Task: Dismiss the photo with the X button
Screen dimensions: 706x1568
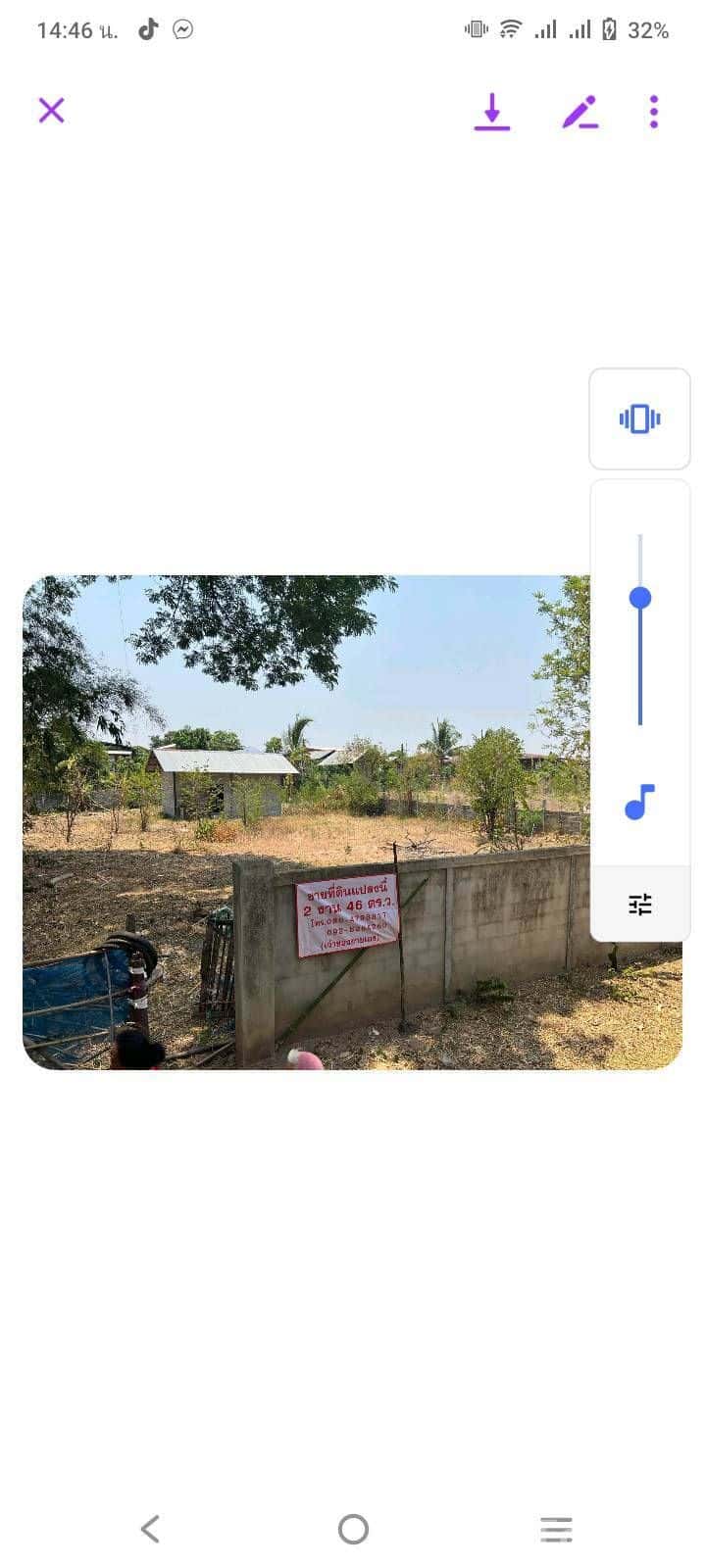Action: (51, 110)
